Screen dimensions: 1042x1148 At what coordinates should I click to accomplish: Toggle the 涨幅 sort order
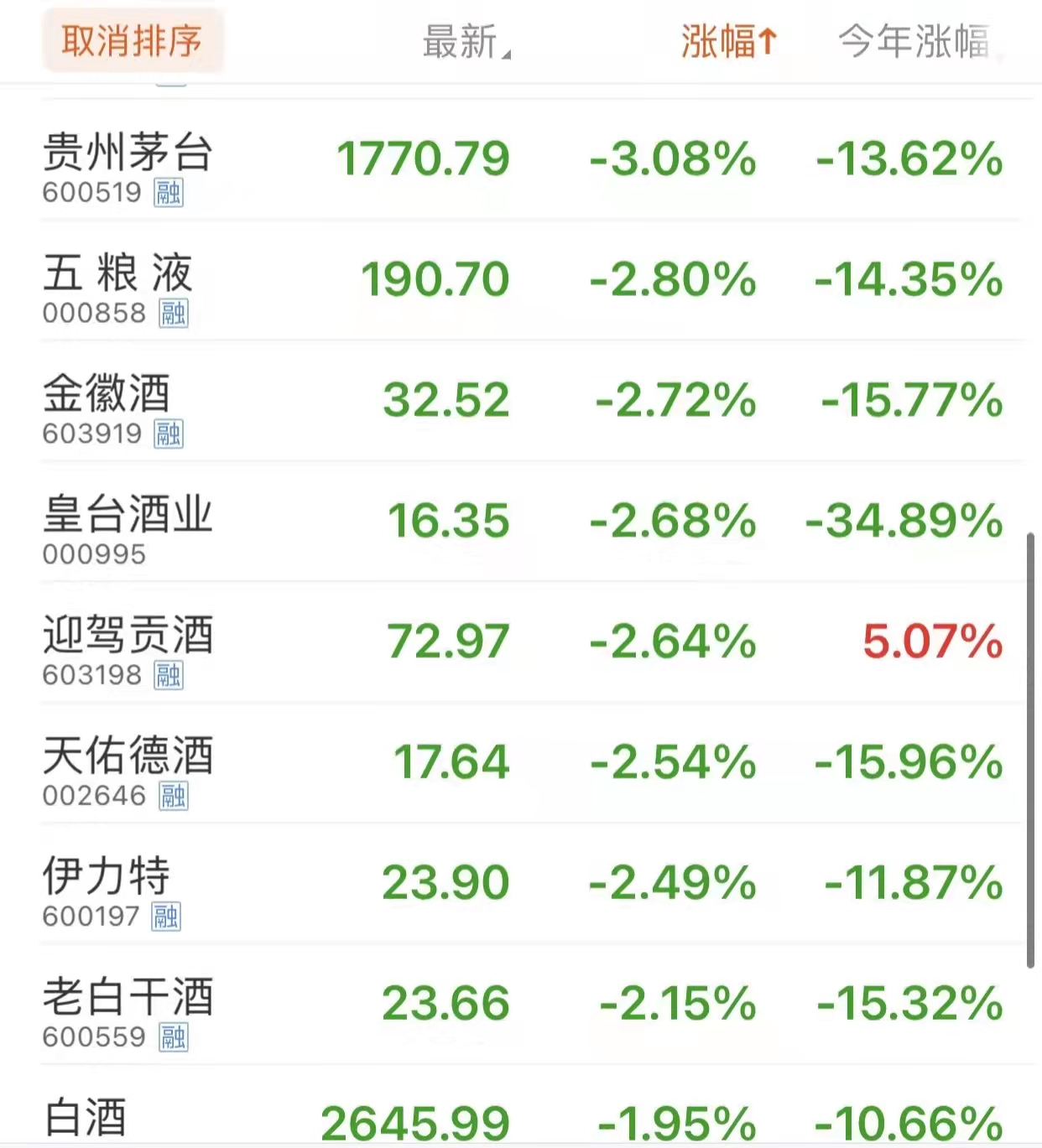(x=728, y=41)
